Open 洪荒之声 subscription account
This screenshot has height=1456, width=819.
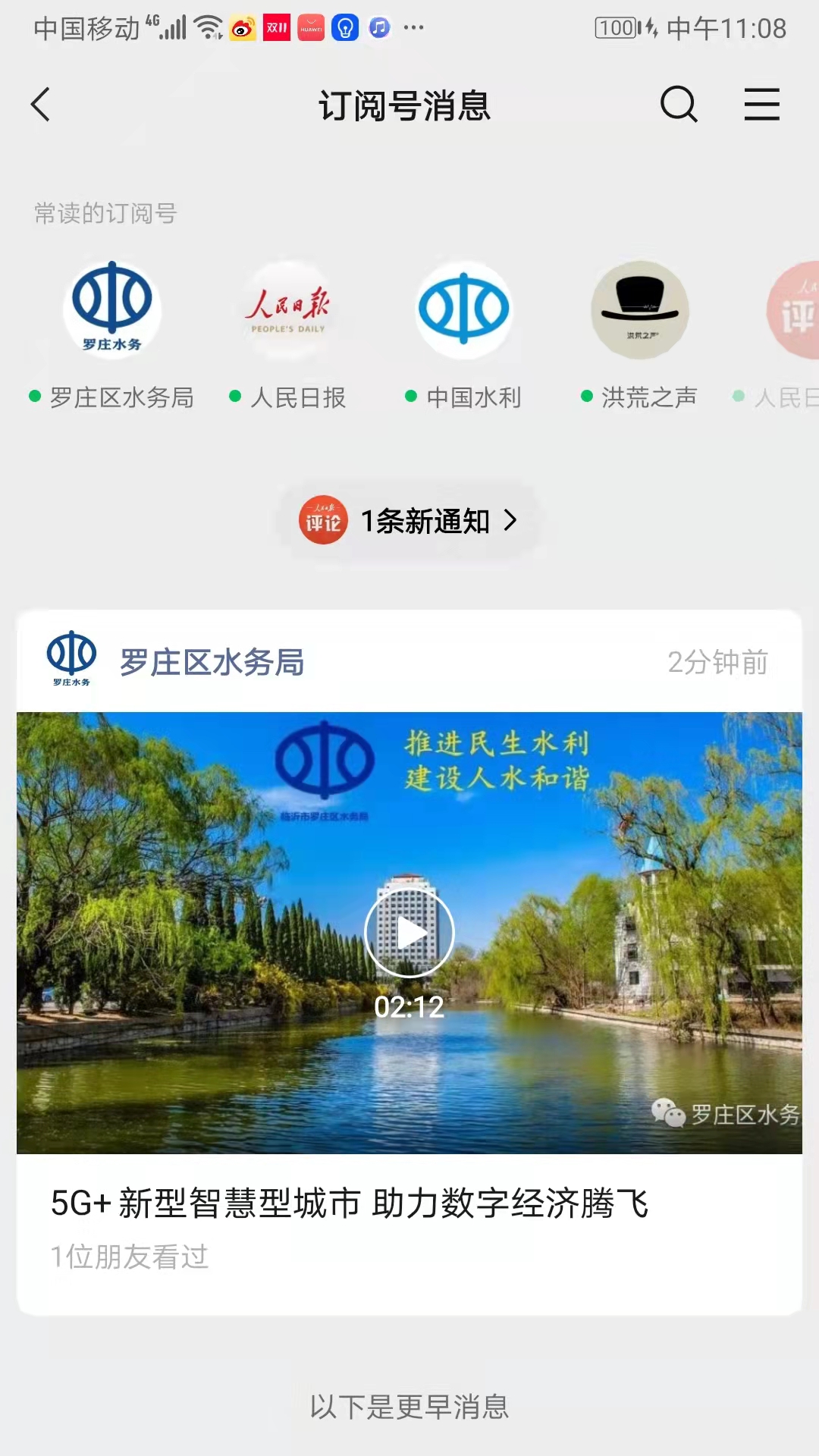click(x=640, y=310)
